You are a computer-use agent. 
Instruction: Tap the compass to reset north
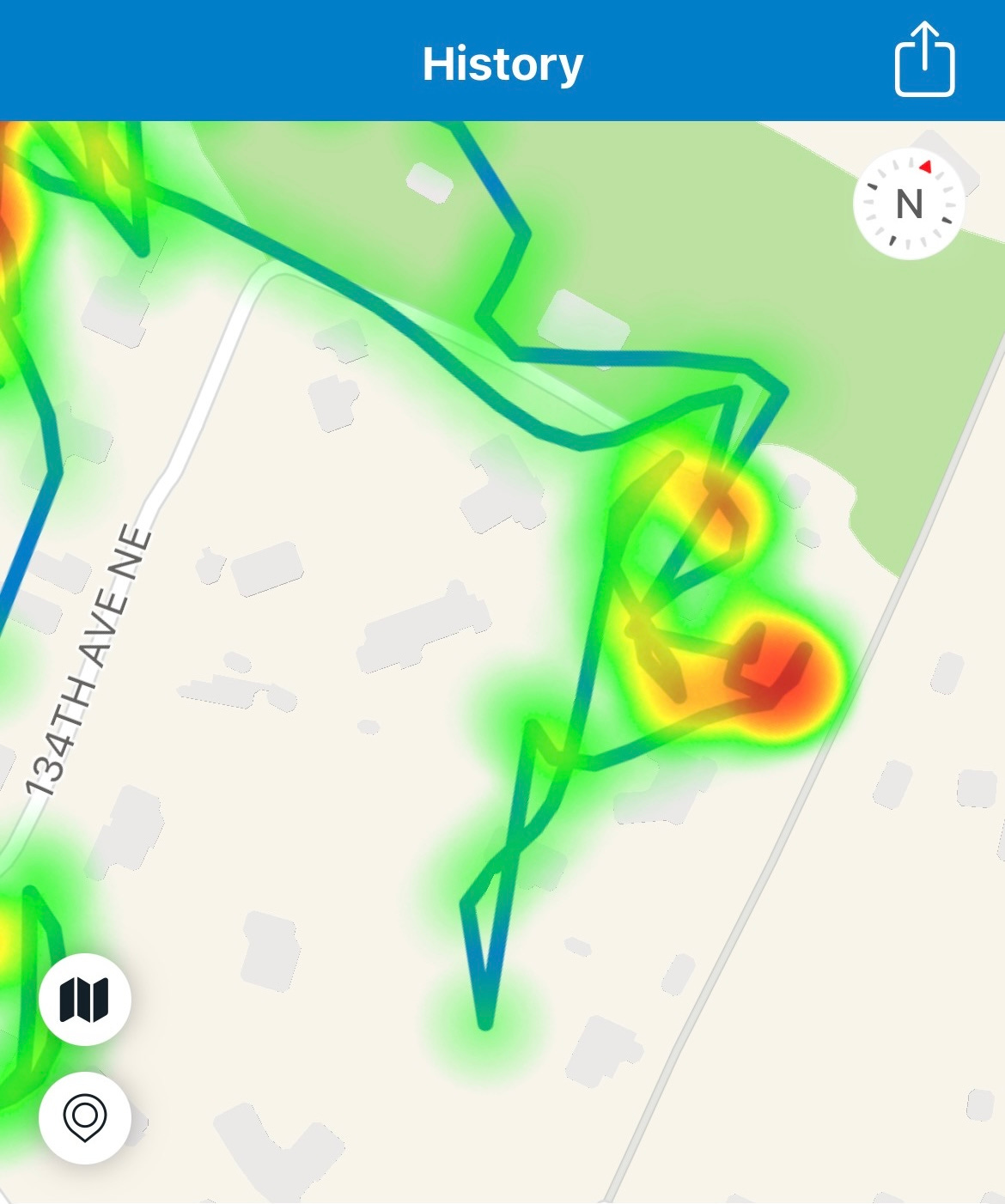tap(909, 204)
